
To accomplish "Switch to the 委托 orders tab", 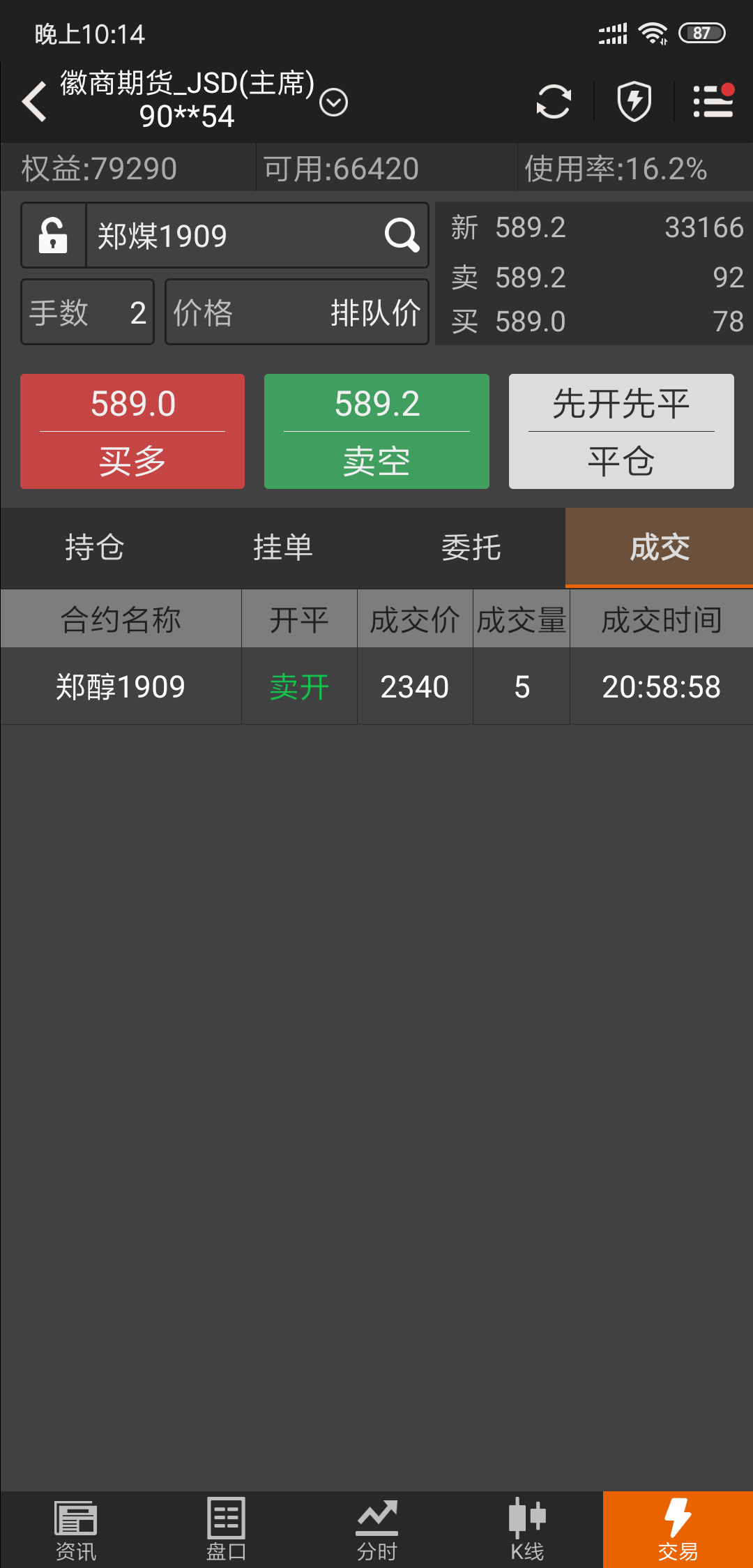I will pos(471,548).
